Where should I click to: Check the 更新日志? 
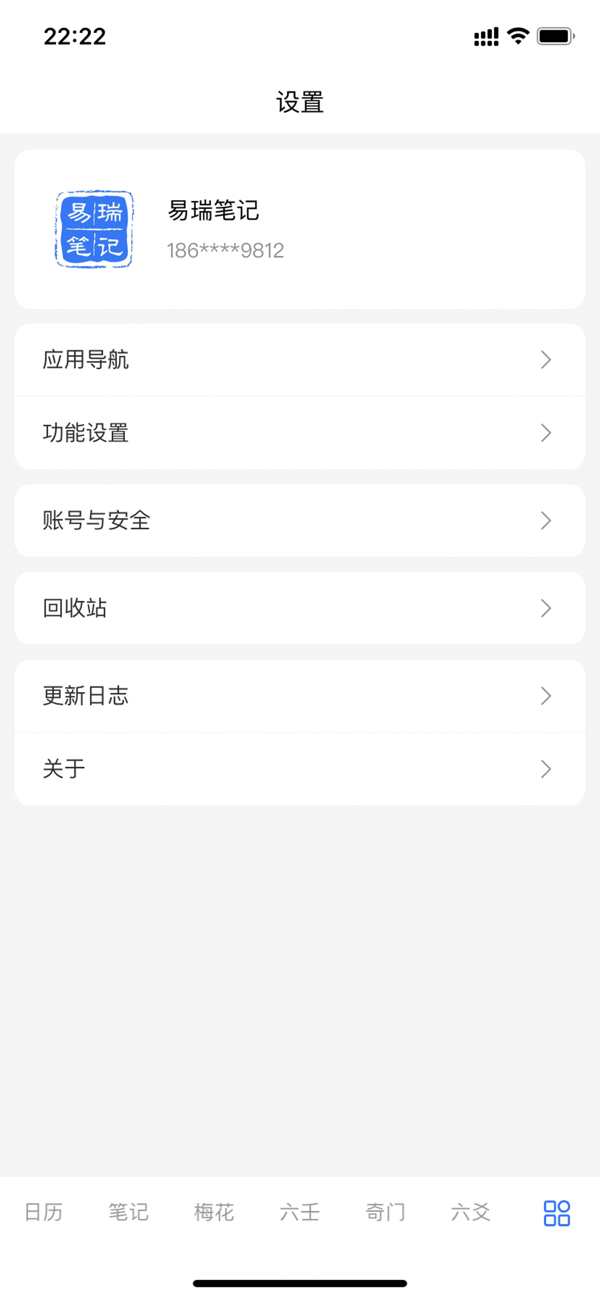[x=299, y=696]
